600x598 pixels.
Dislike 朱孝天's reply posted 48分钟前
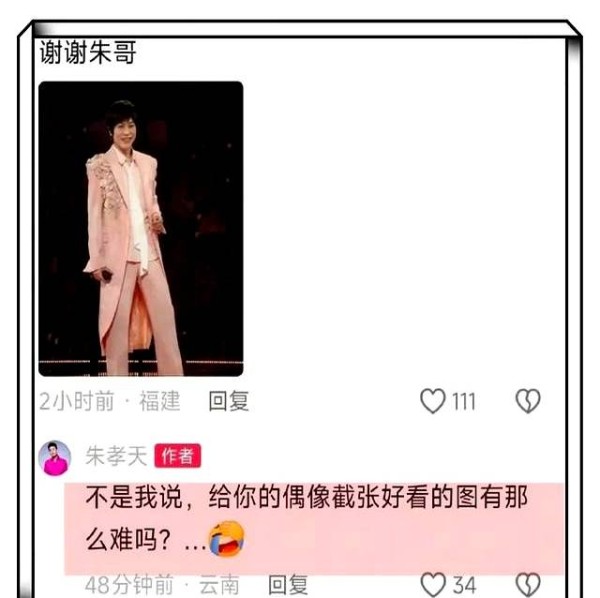(527, 585)
